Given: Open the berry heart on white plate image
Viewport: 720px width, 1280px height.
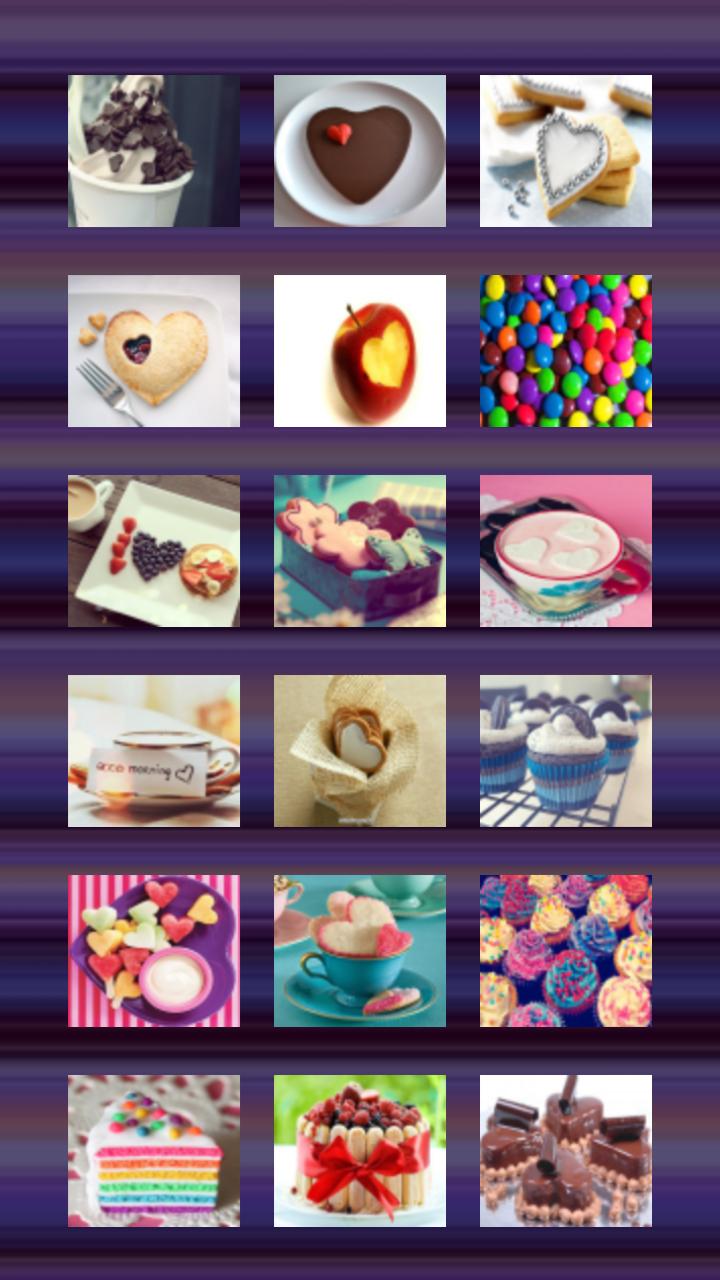Looking at the screenshot, I should [153, 550].
